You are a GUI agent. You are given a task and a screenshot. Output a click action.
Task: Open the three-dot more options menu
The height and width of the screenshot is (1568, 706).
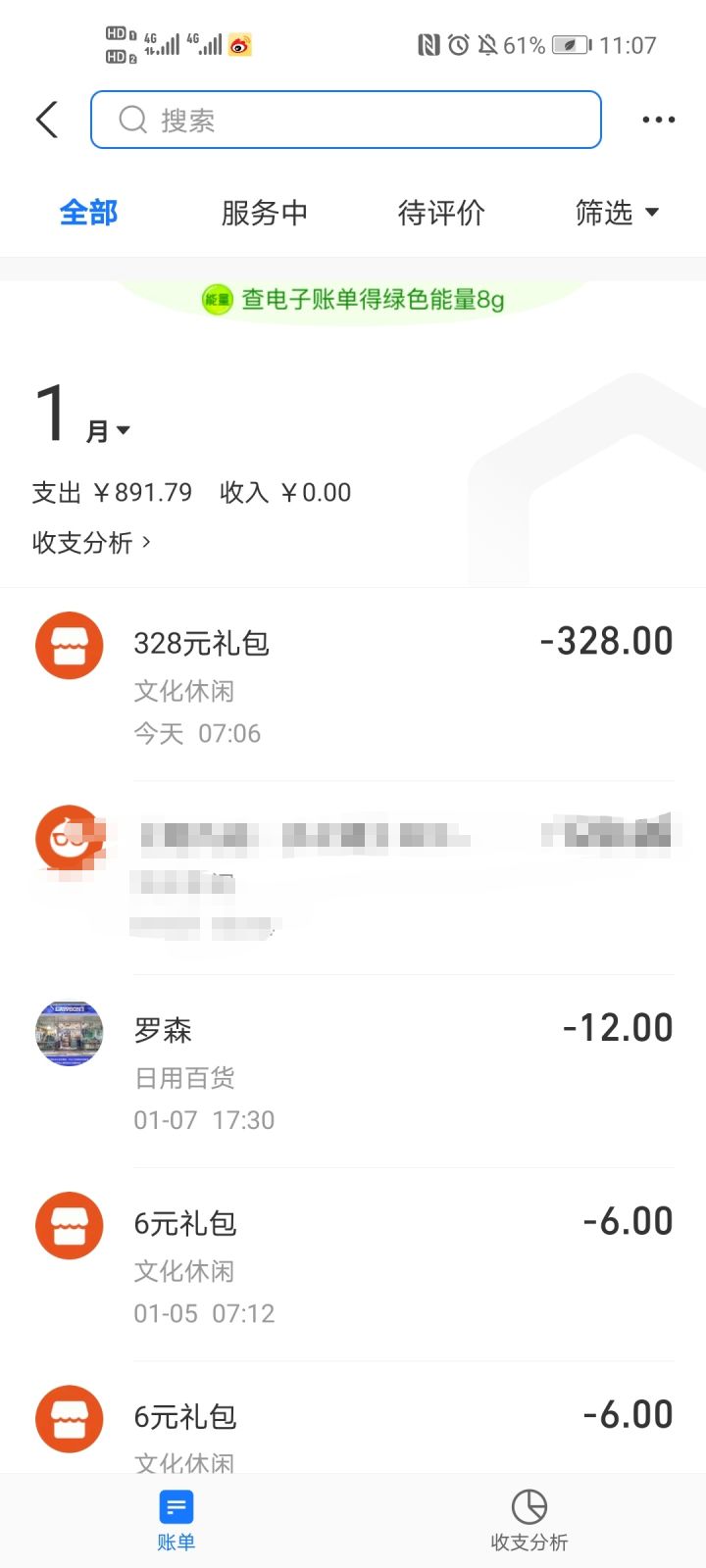[x=657, y=120]
